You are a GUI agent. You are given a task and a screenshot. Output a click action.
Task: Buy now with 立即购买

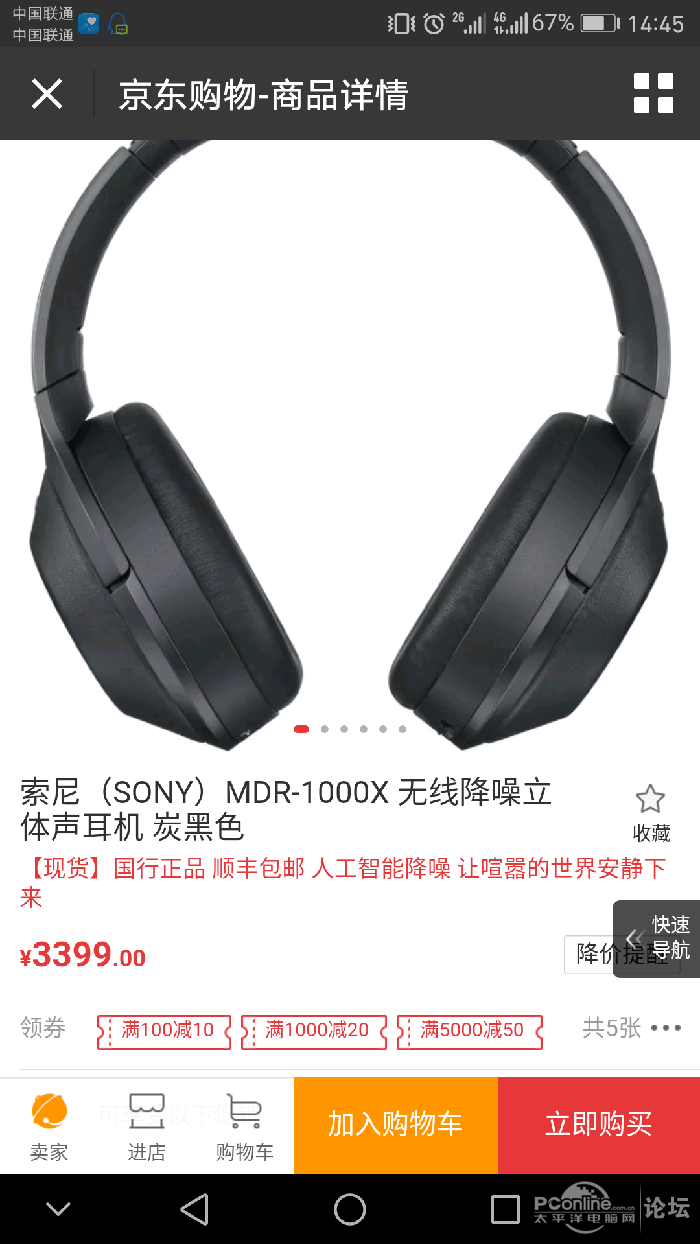pos(598,1124)
